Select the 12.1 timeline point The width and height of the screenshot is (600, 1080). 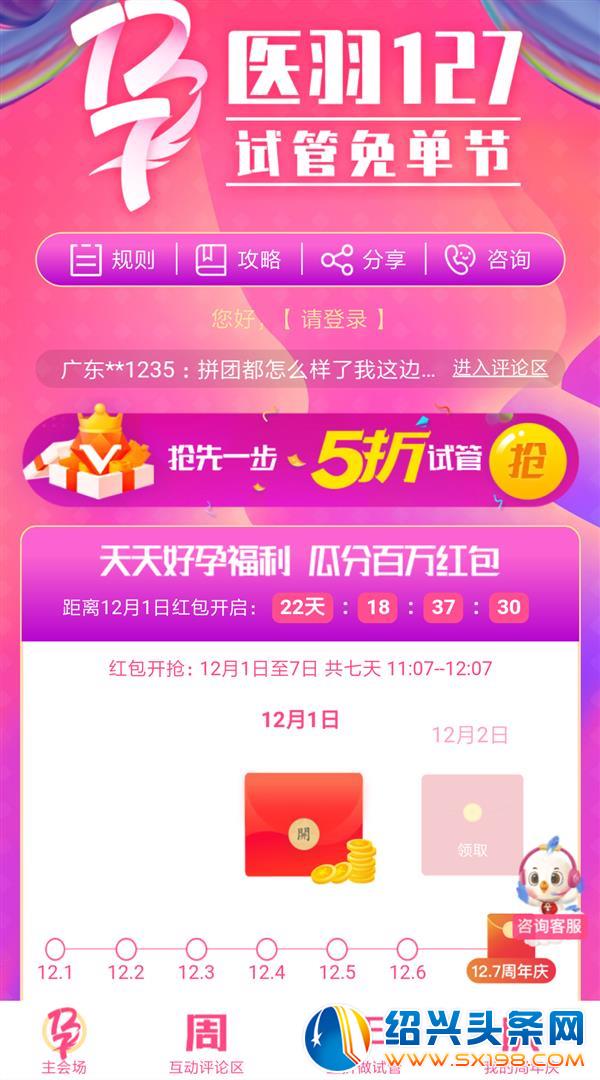(55, 949)
